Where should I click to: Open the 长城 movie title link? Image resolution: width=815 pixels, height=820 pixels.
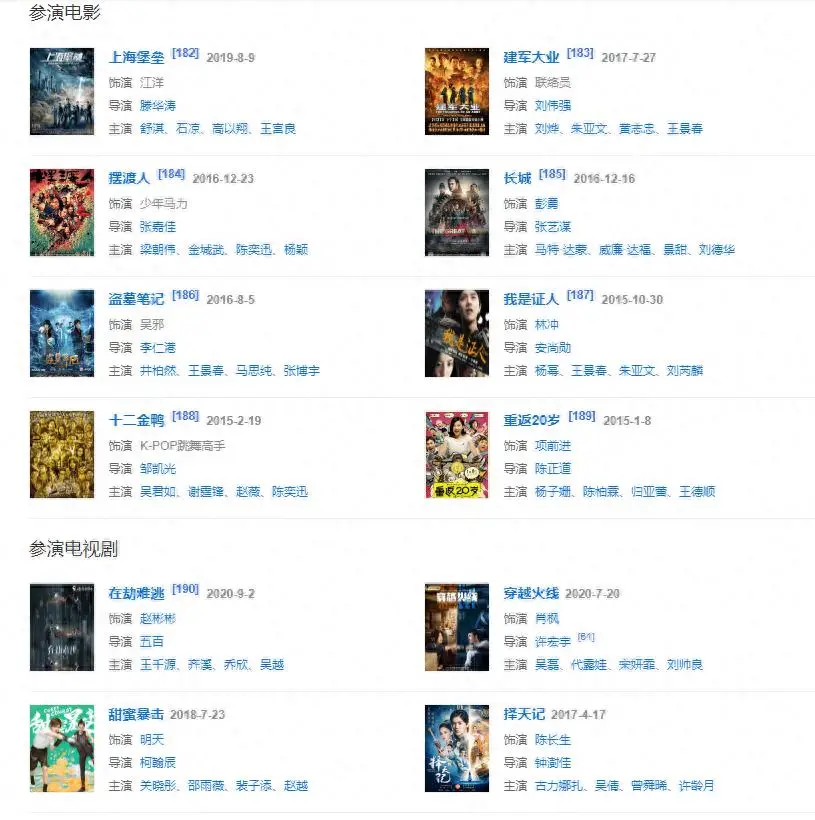[x=518, y=179]
